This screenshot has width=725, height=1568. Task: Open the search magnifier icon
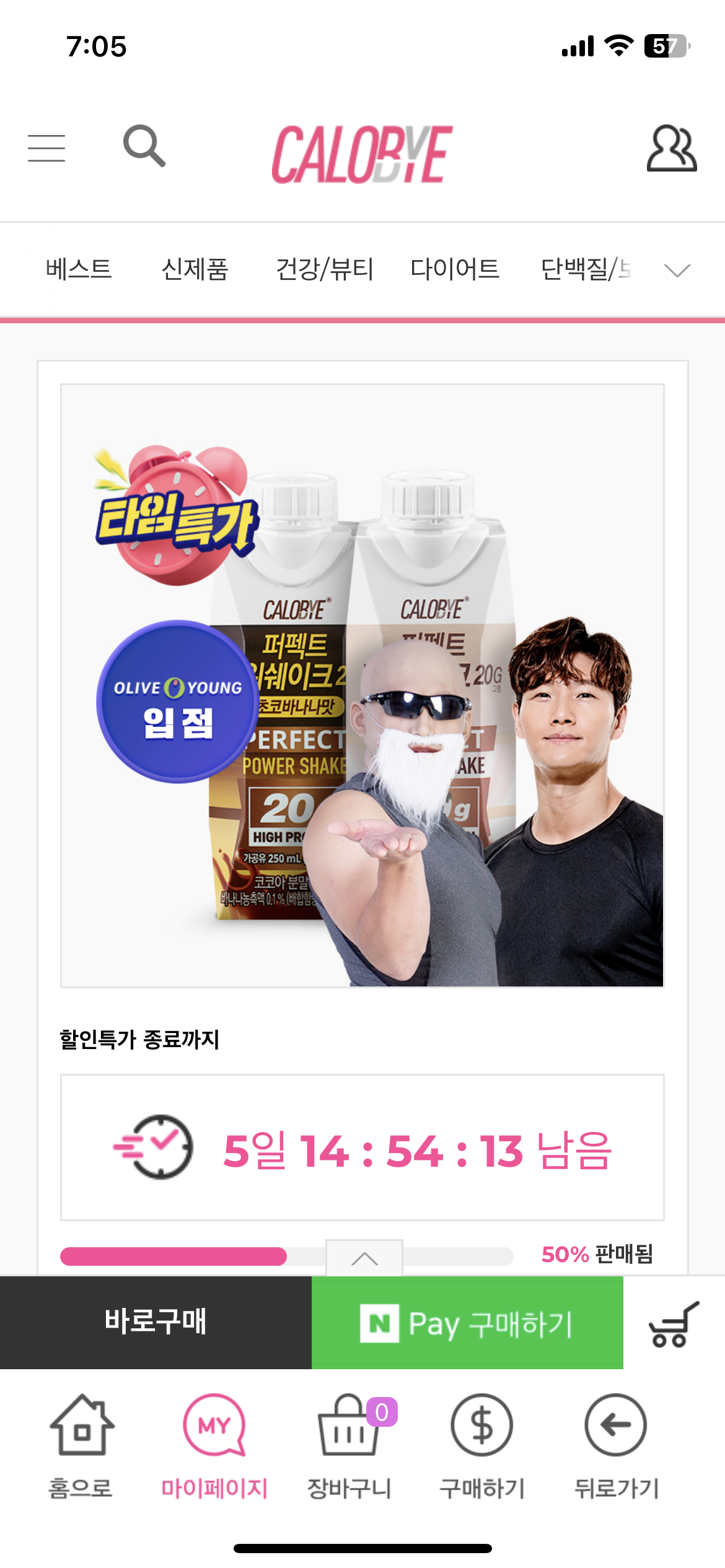[144, 146]
